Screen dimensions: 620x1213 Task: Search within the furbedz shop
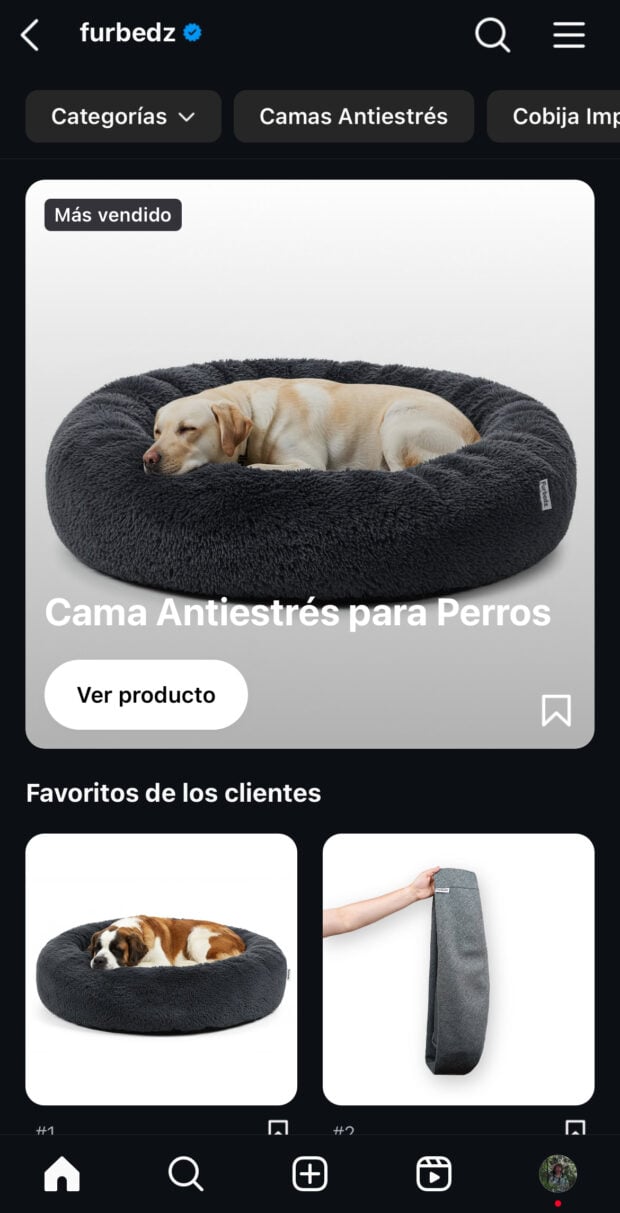point(492,36)
